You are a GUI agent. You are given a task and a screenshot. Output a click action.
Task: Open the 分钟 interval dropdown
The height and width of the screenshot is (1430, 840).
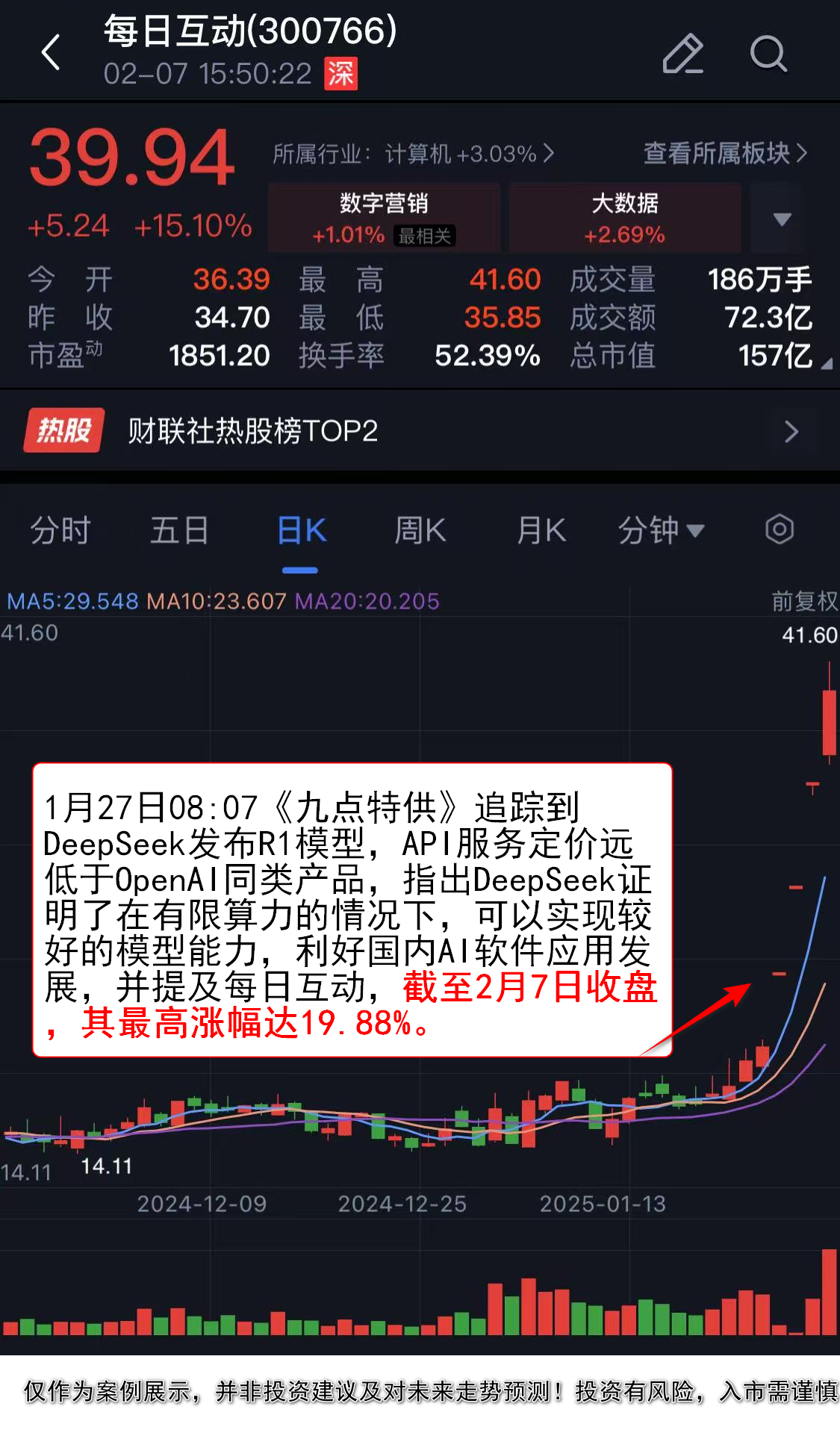(660, 531)
